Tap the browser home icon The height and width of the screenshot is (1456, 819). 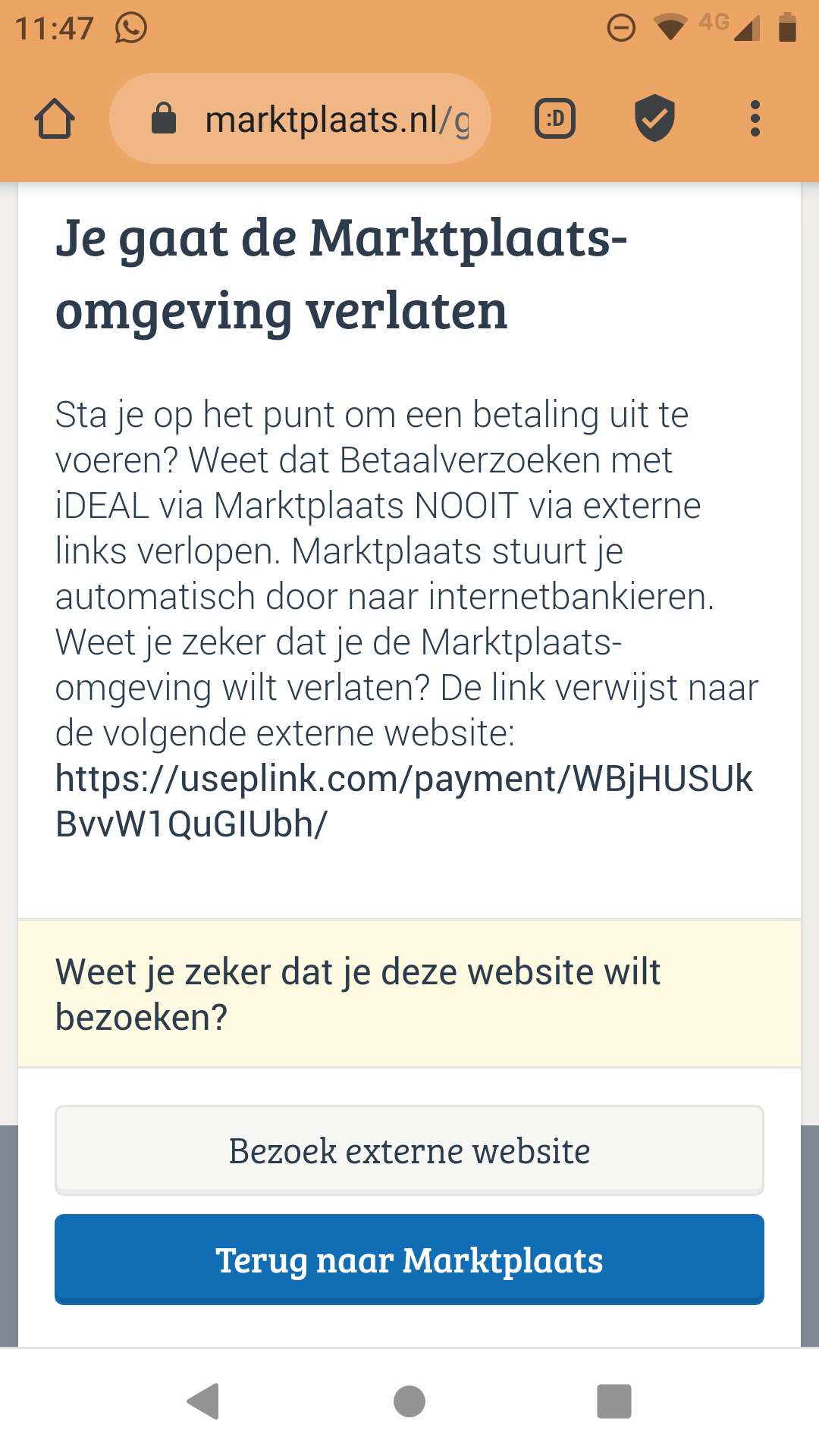(55, 119)
